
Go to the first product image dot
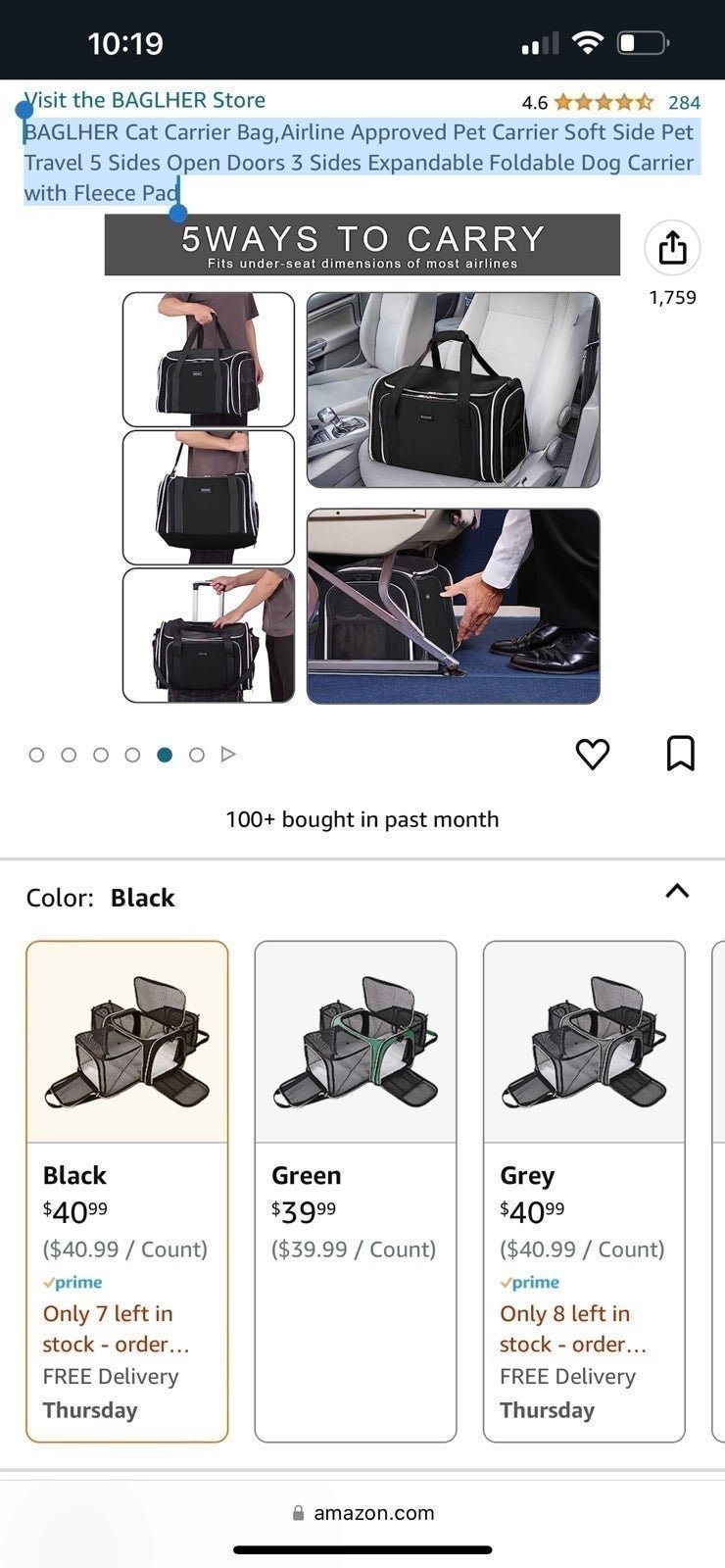coord(36,755)
